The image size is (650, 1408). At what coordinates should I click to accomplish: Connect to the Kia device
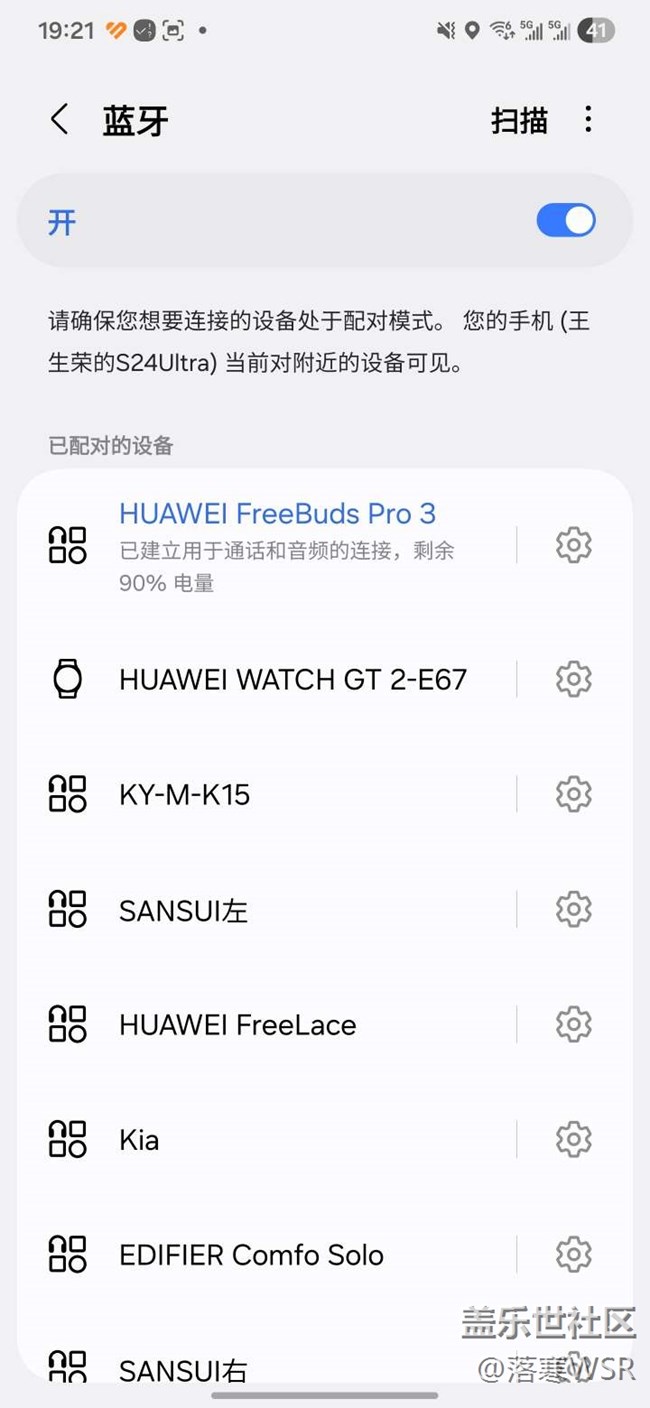coord(266,1139)
